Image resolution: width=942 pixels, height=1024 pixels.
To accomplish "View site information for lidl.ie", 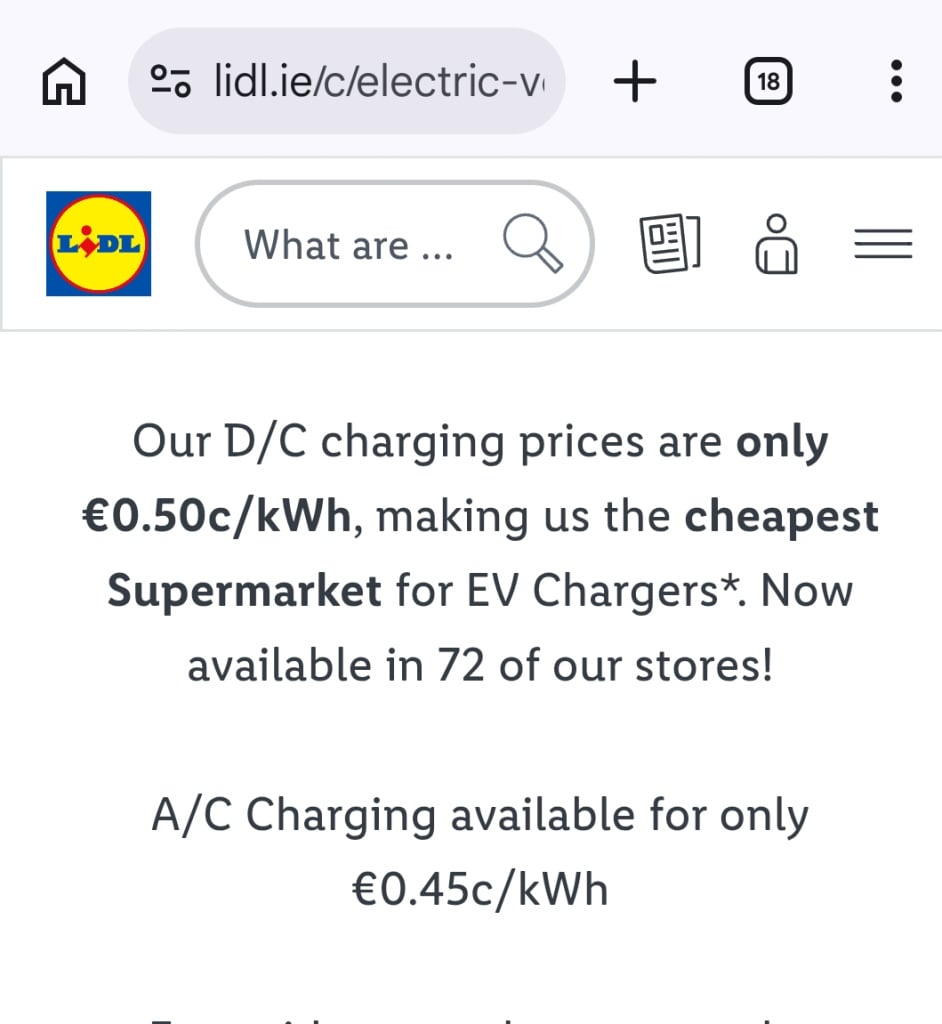I will pyautogui.click(x=170, y=81).
